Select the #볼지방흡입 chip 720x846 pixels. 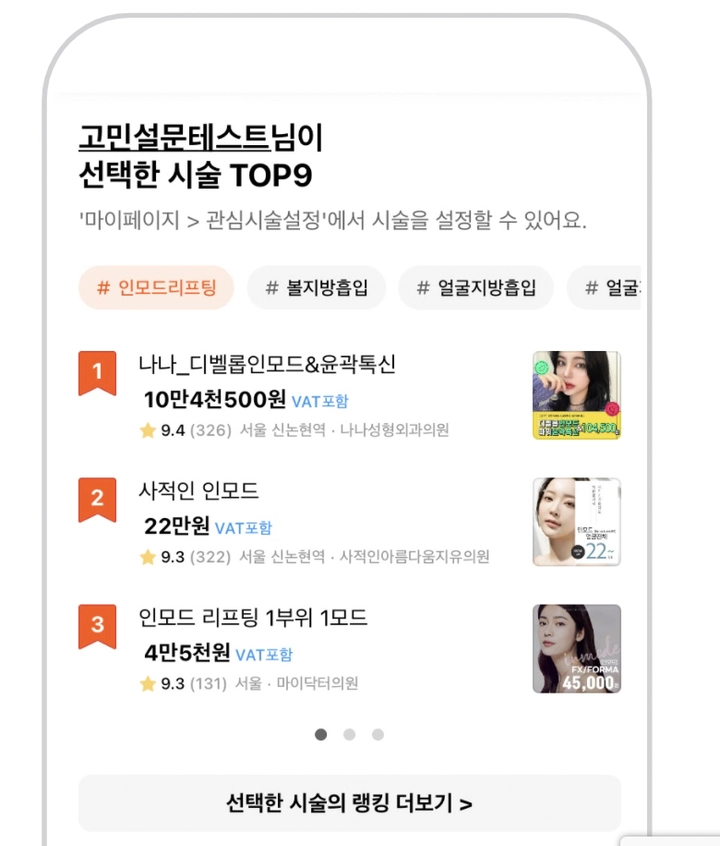[317, 288]
